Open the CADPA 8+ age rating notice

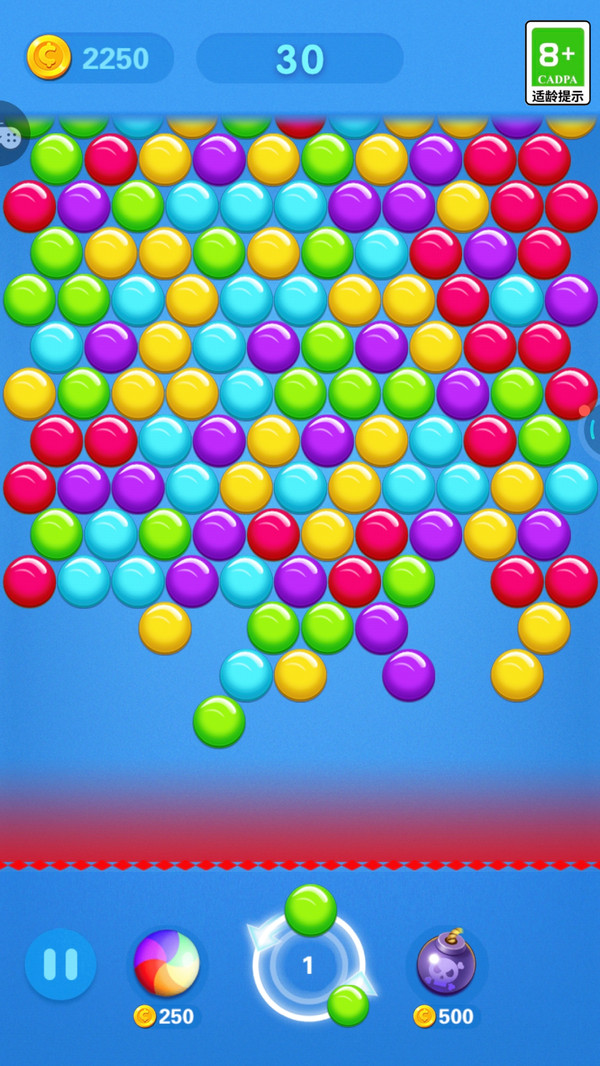(557, 63)
